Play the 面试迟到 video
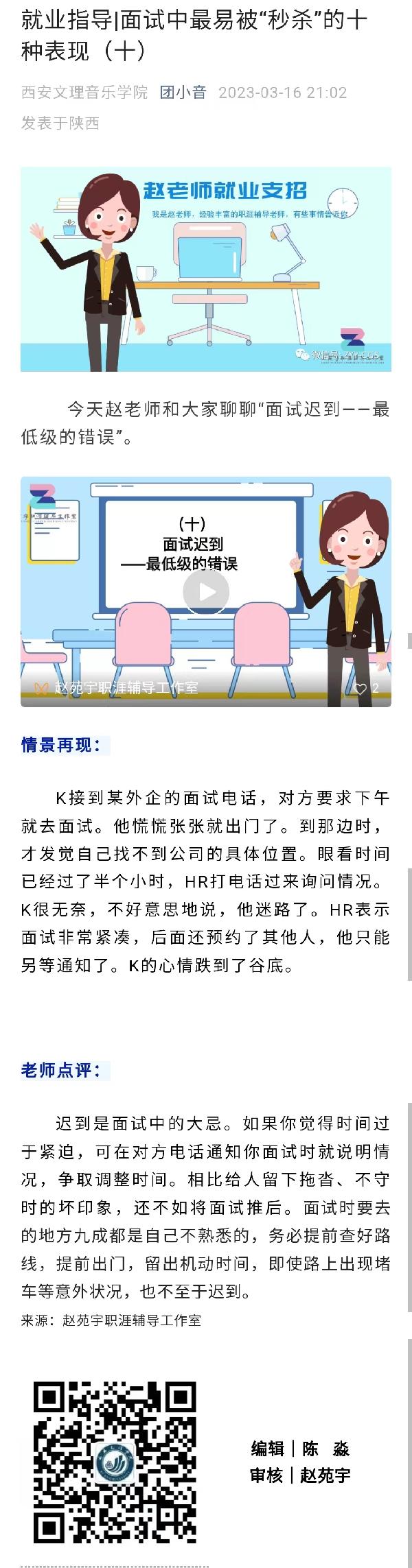The width and height of the screenshot is (412, 1568). point(206,592)
